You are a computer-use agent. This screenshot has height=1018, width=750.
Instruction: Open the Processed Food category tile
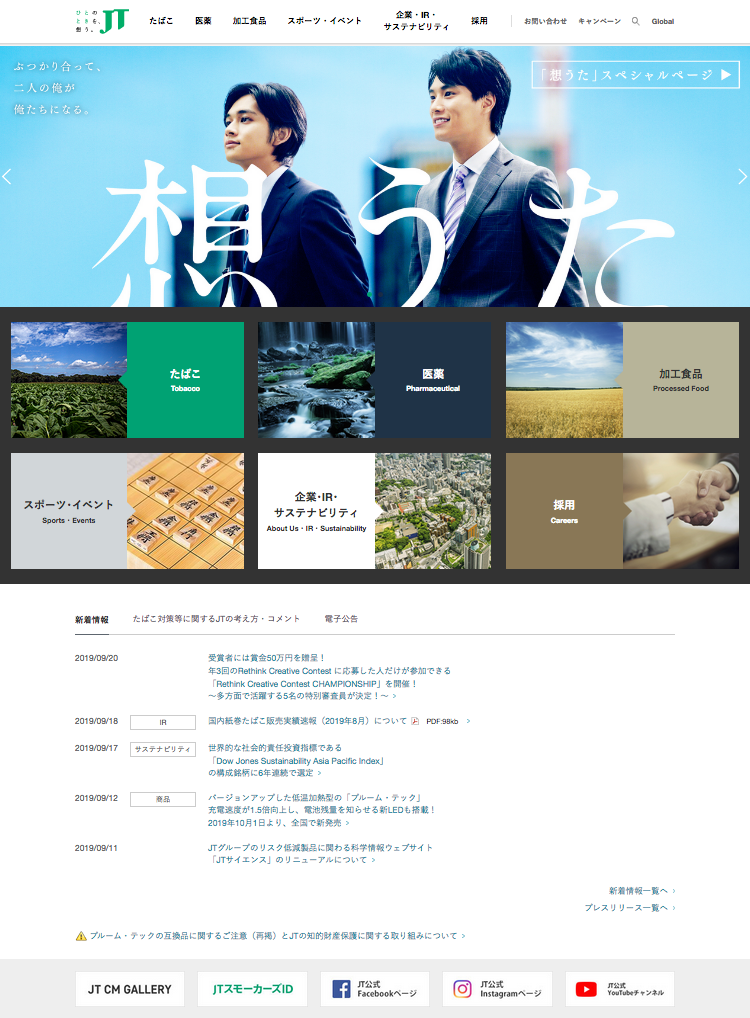(622, 380)
